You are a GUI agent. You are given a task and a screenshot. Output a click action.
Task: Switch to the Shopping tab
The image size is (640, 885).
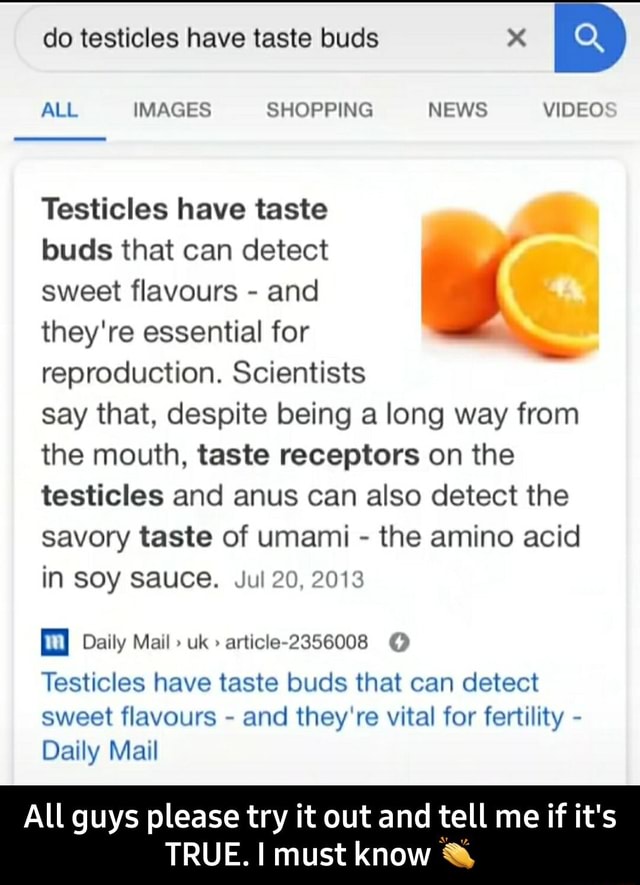[319, 109]
